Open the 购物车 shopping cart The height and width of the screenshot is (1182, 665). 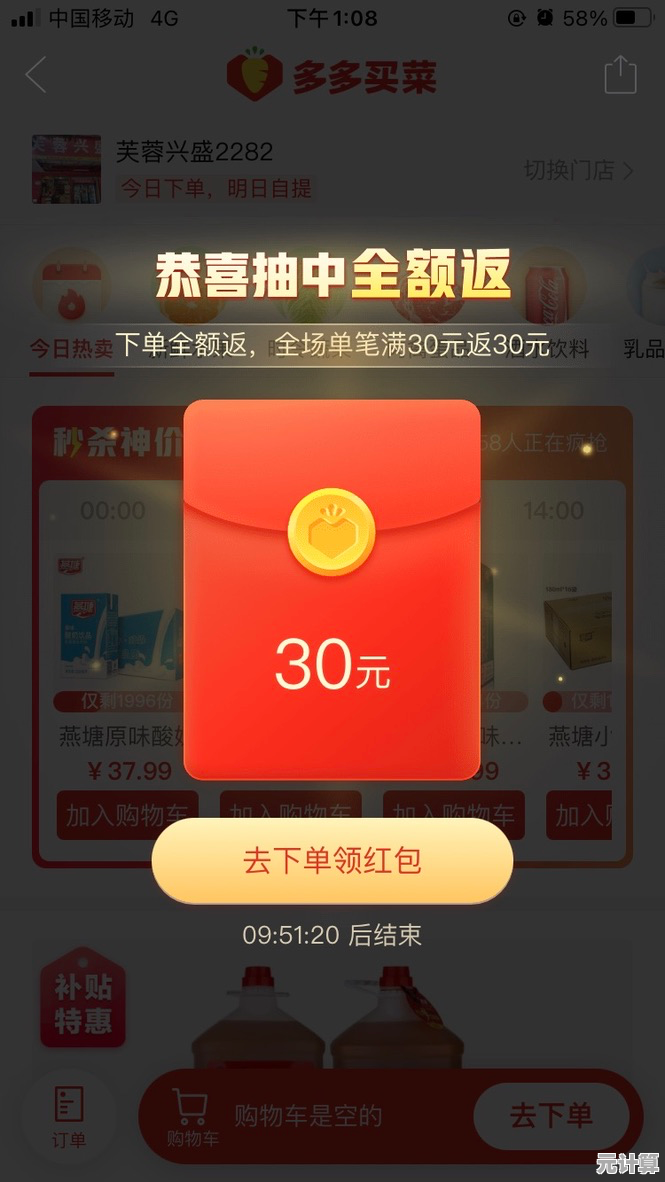(x=191, y=1117)
